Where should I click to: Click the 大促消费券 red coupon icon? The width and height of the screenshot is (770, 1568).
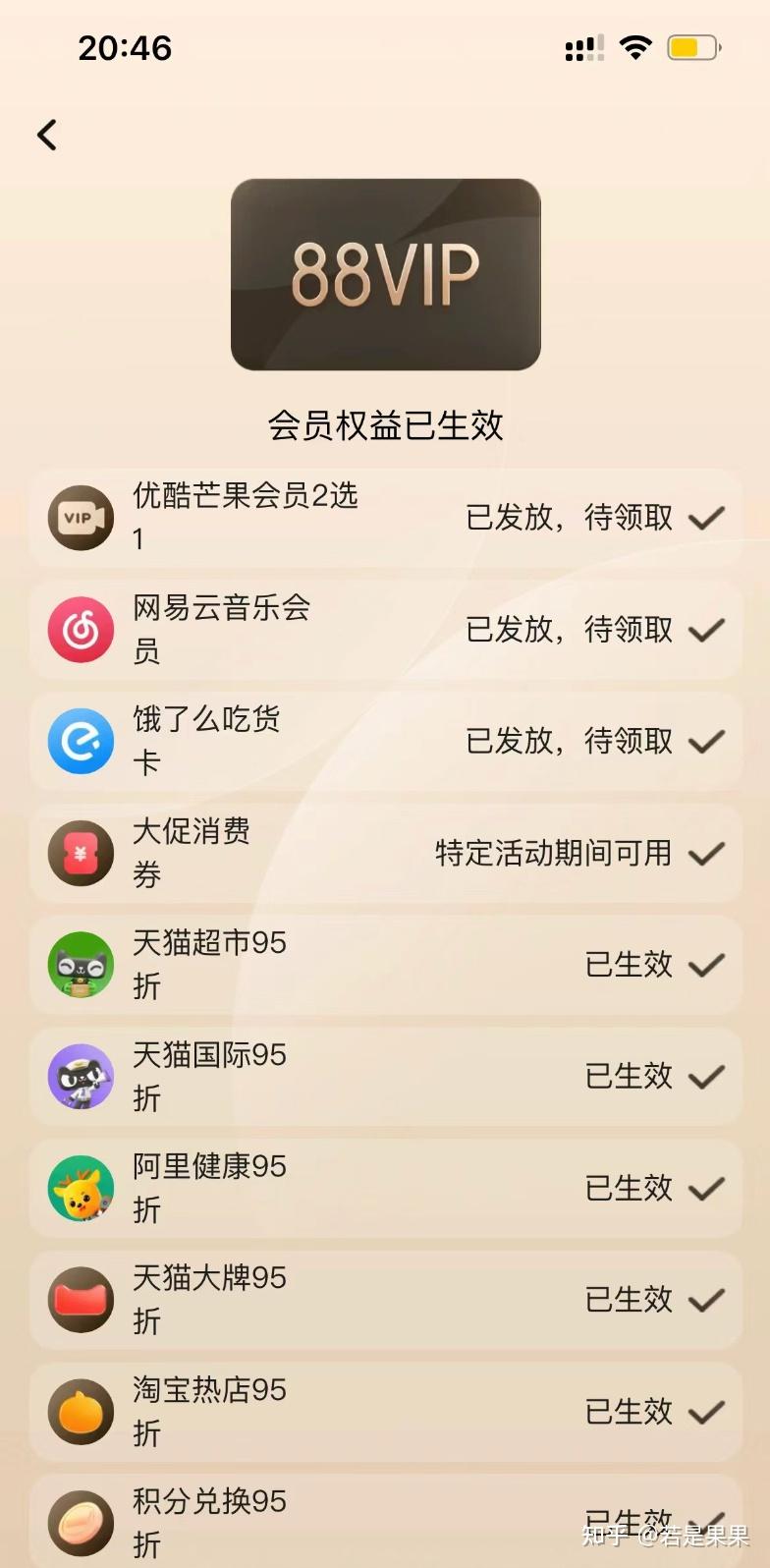tap(81, 853)
